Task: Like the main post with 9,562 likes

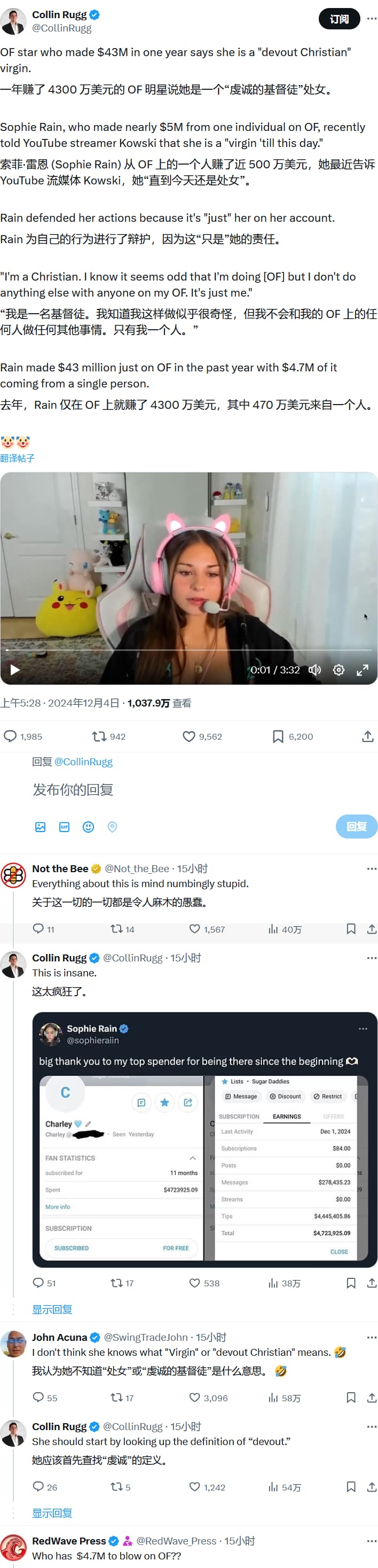Action: [x=202, y=736]
